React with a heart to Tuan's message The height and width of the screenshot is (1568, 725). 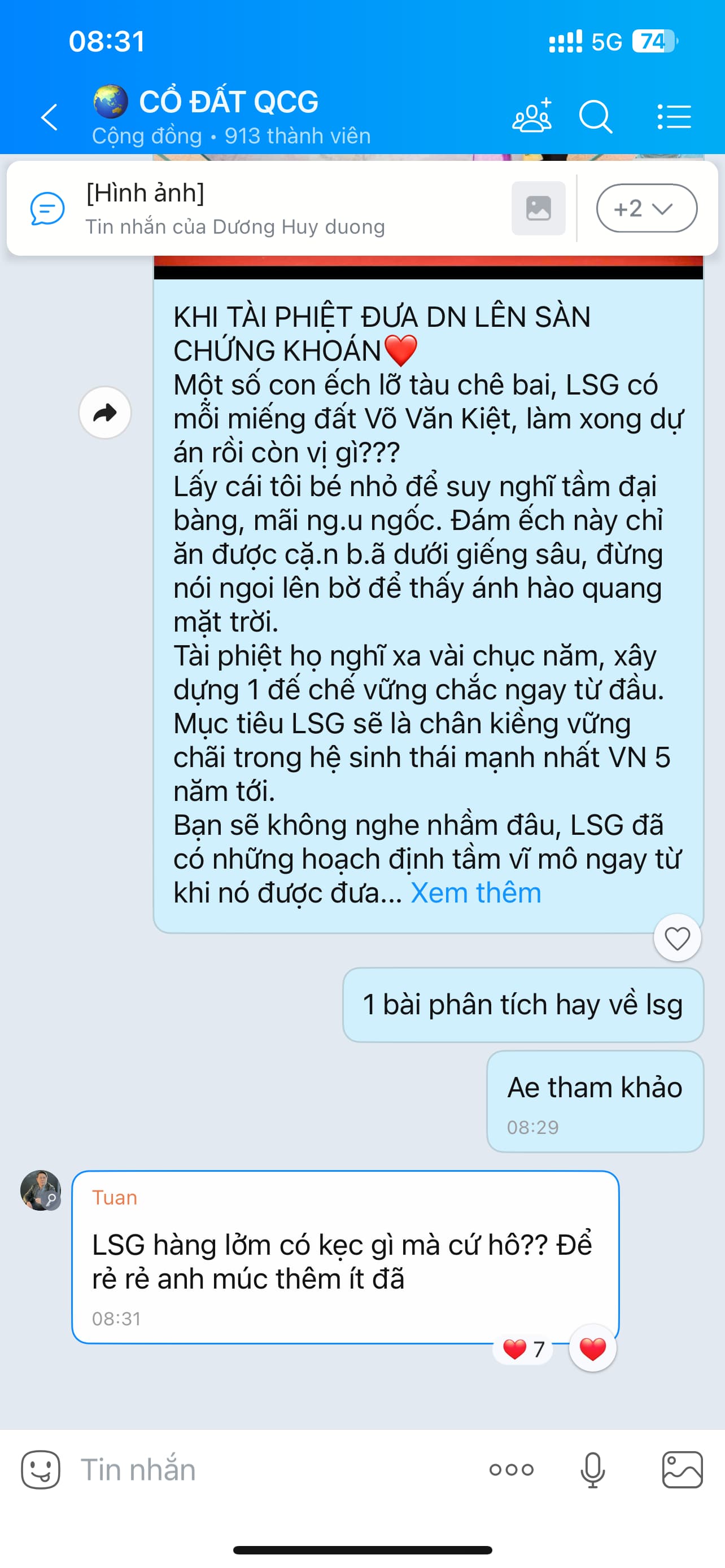(592, 1348)
